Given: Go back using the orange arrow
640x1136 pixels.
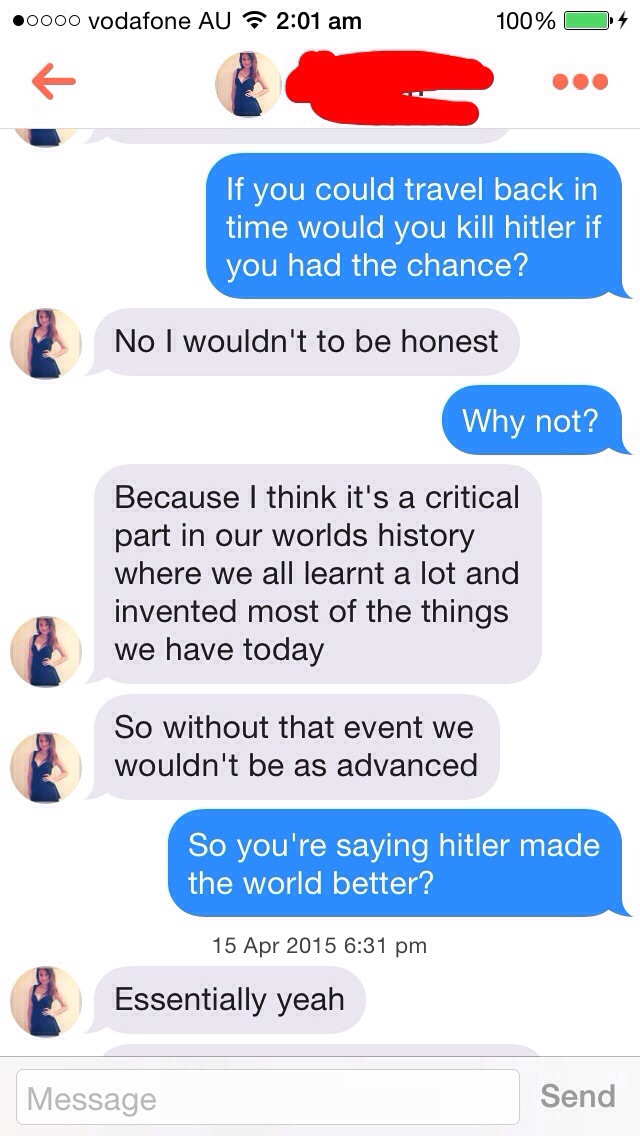Looking at the screenshot, I should 53,82.
